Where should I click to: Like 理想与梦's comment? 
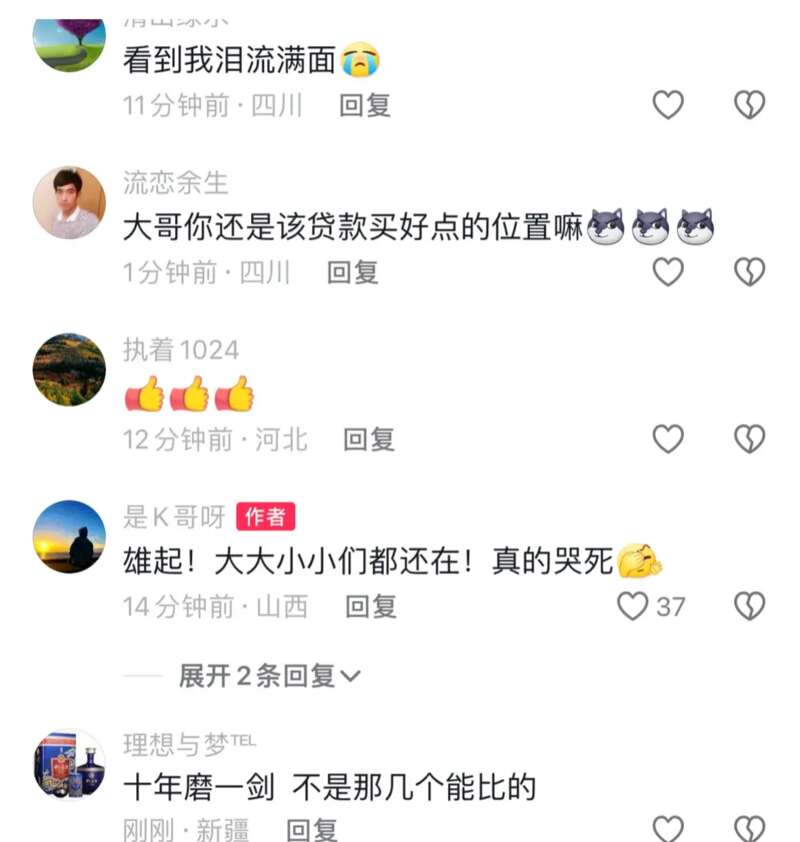668,829
